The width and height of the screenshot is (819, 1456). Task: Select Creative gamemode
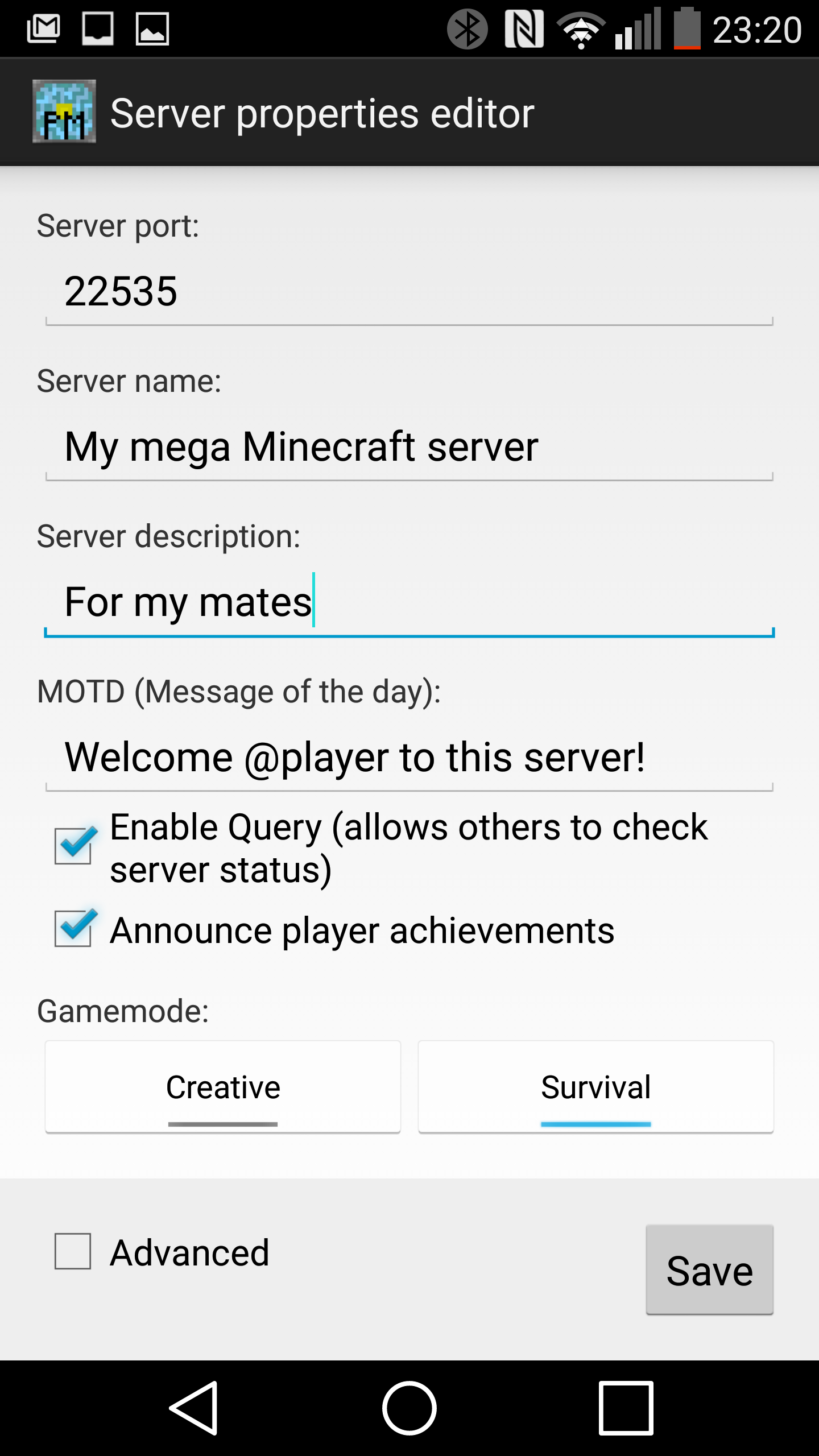[223, 1087]
